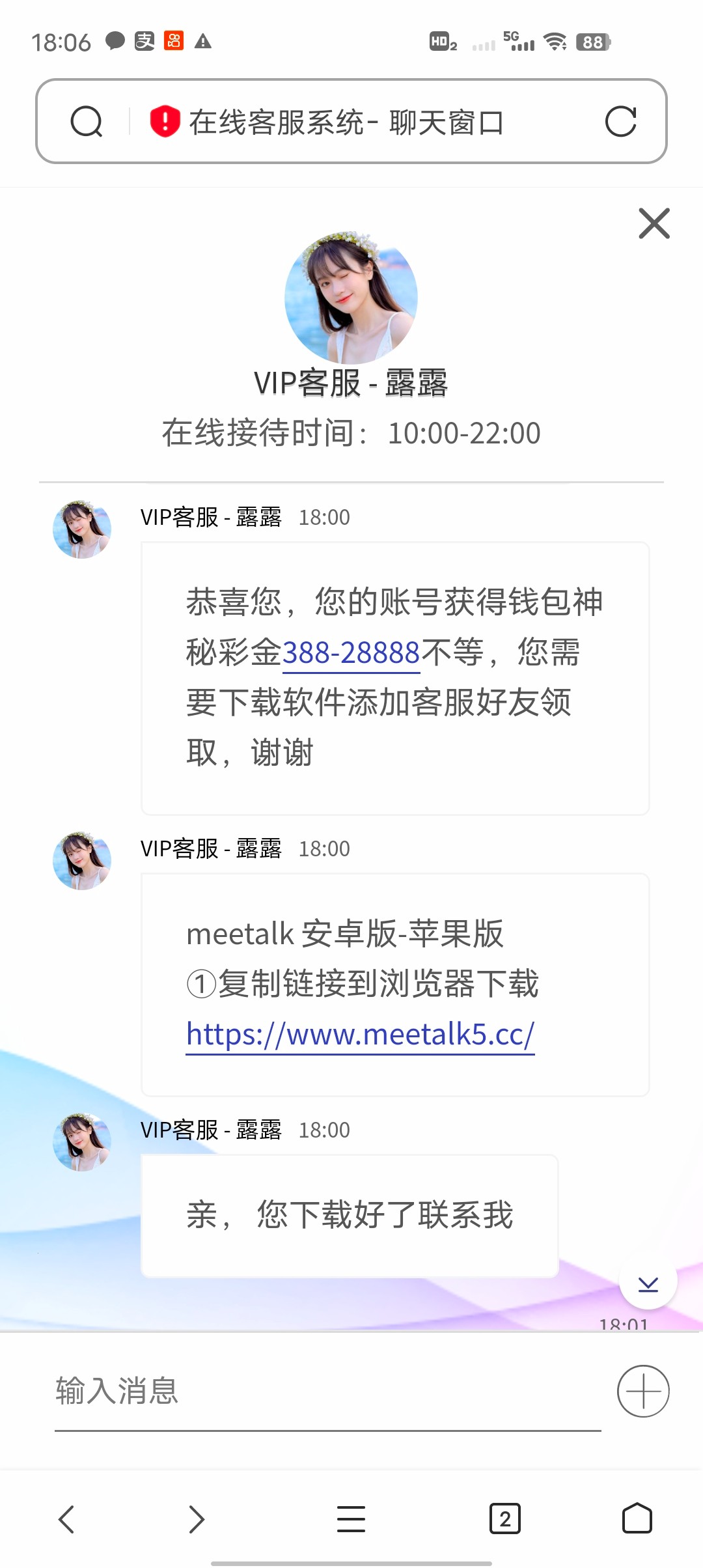Viewport: 703px width, 1568px height.
Task: Show the open browser tabs
Action: point(504,1519)
